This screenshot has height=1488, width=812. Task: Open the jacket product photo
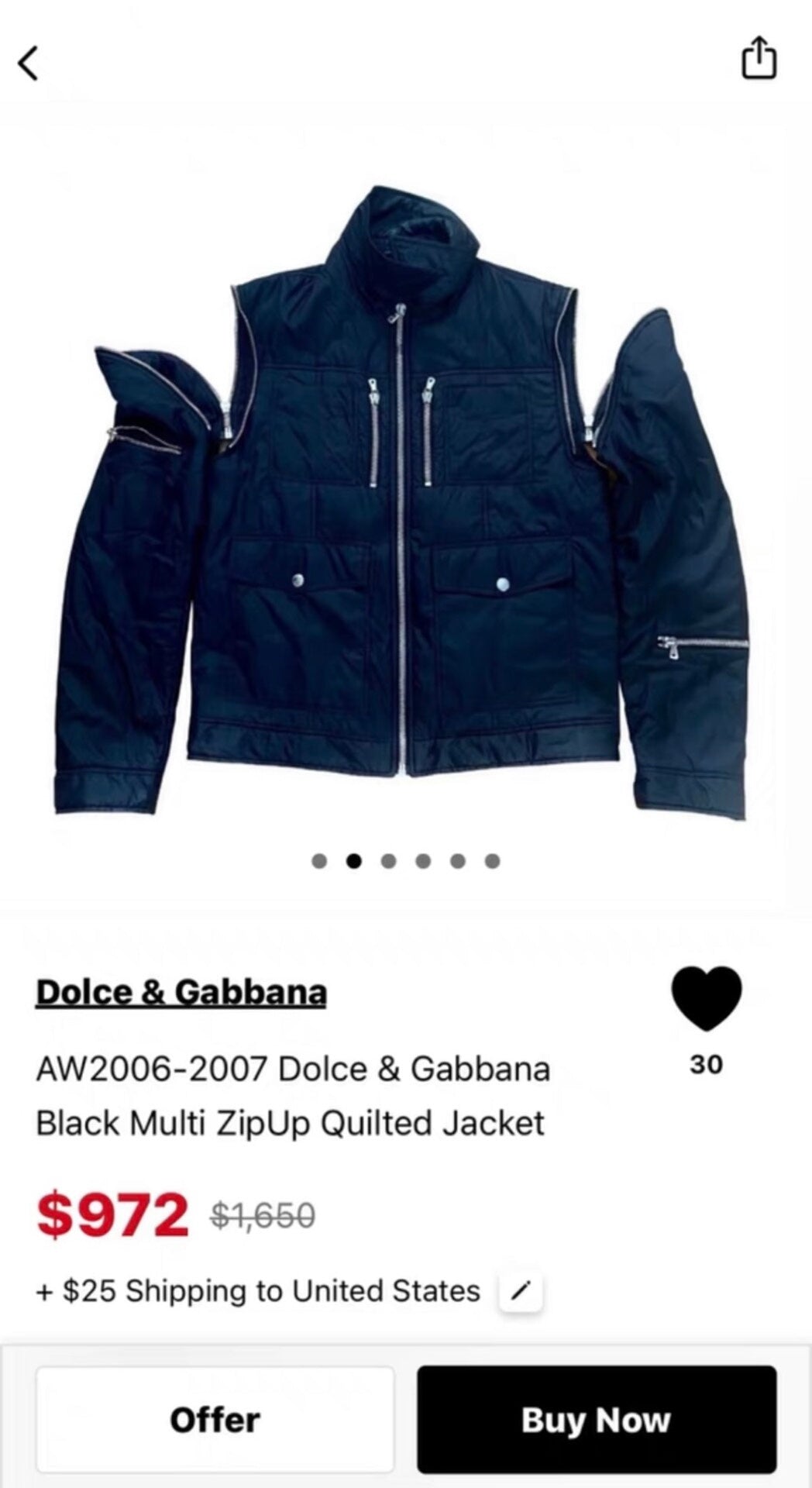(x=403, y=504)
